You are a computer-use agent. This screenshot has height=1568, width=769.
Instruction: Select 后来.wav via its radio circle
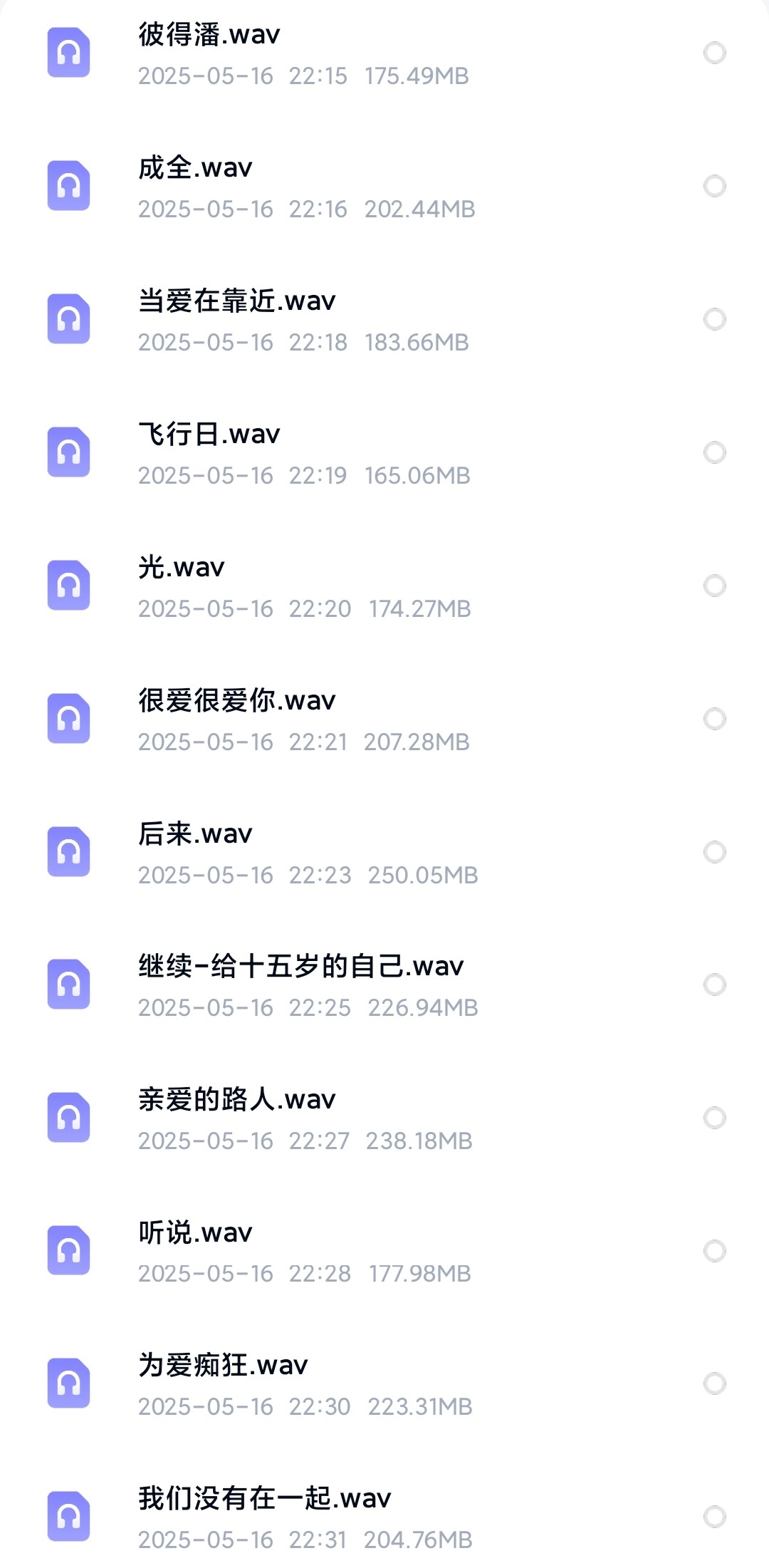(714, 852)
